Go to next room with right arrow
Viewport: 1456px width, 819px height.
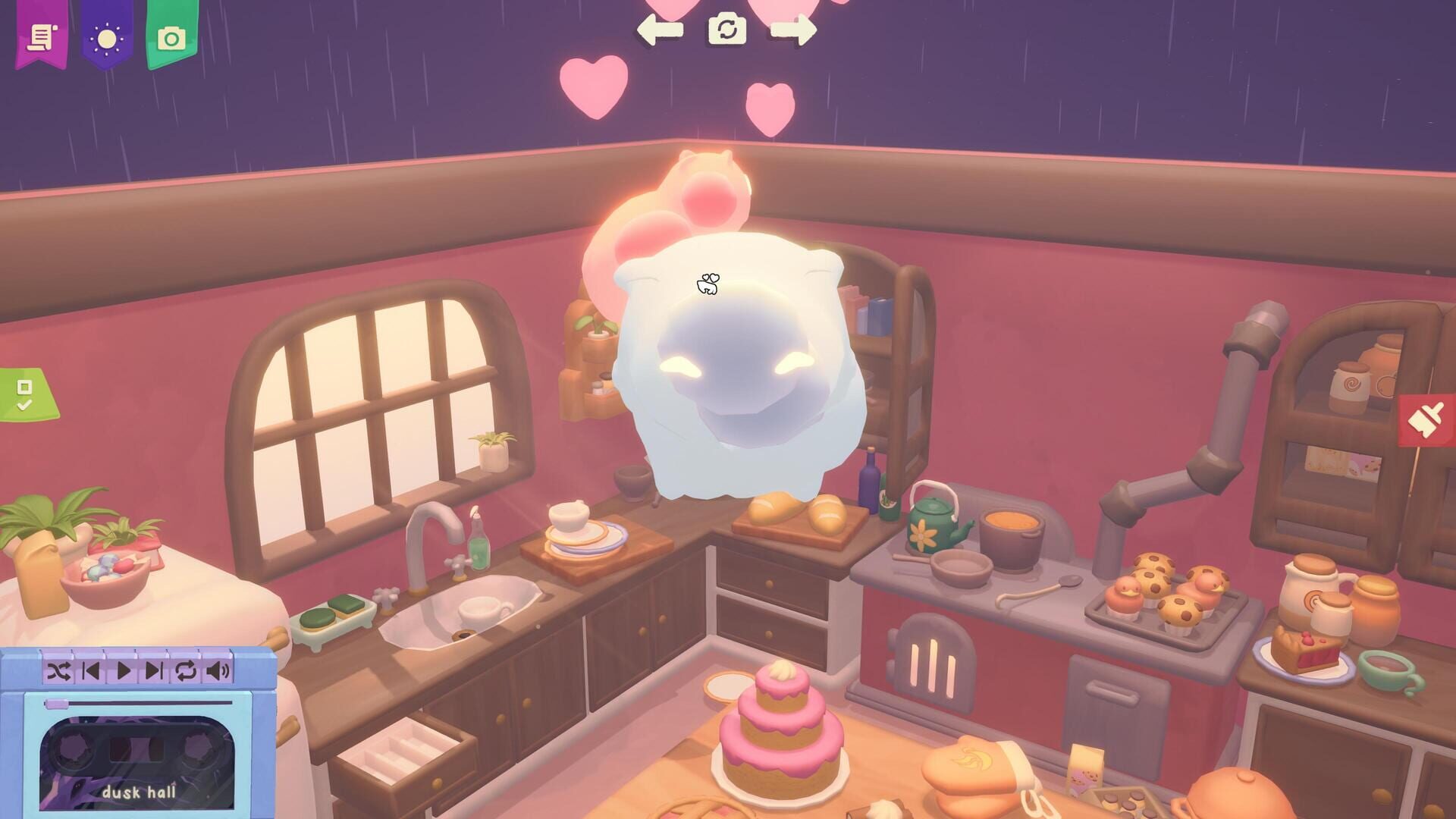click(792, 30)
